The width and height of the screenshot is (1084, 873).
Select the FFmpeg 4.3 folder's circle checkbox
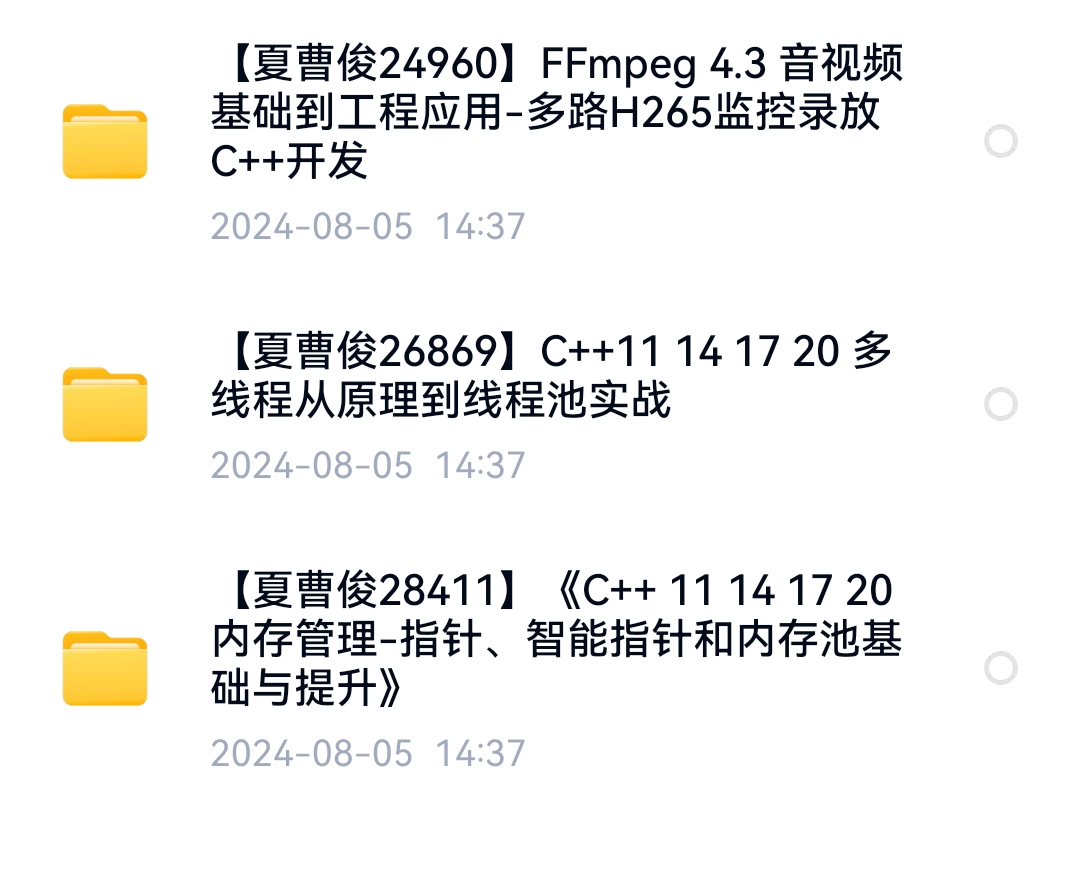pyautogui.click(x=1000, y=141)
